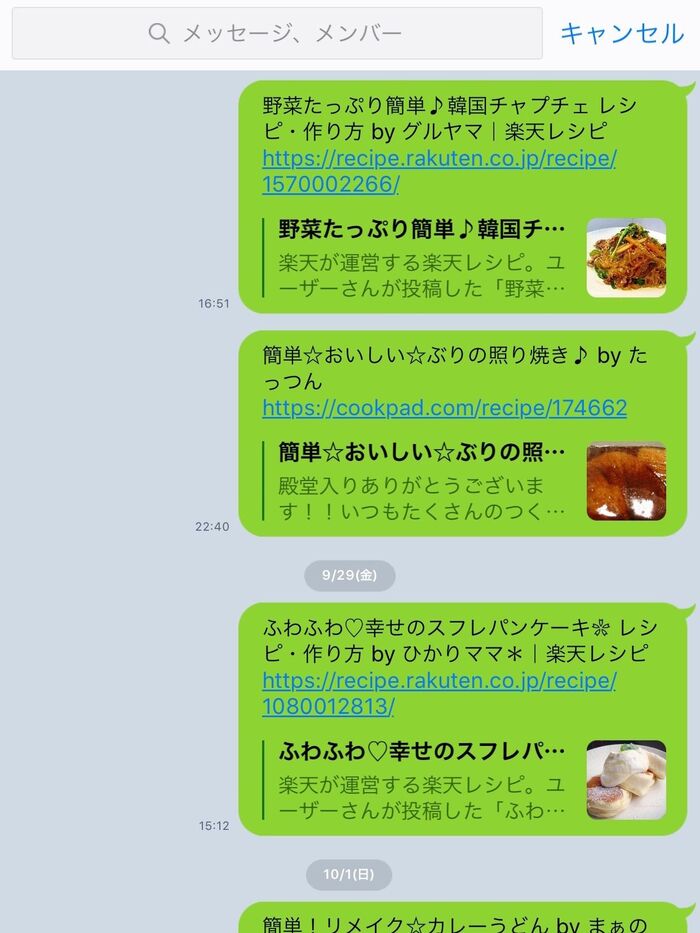Tap キャンセル to cancel the search
Image resolution: width=700 pixels, height=933 pixels.
[621, 33]
